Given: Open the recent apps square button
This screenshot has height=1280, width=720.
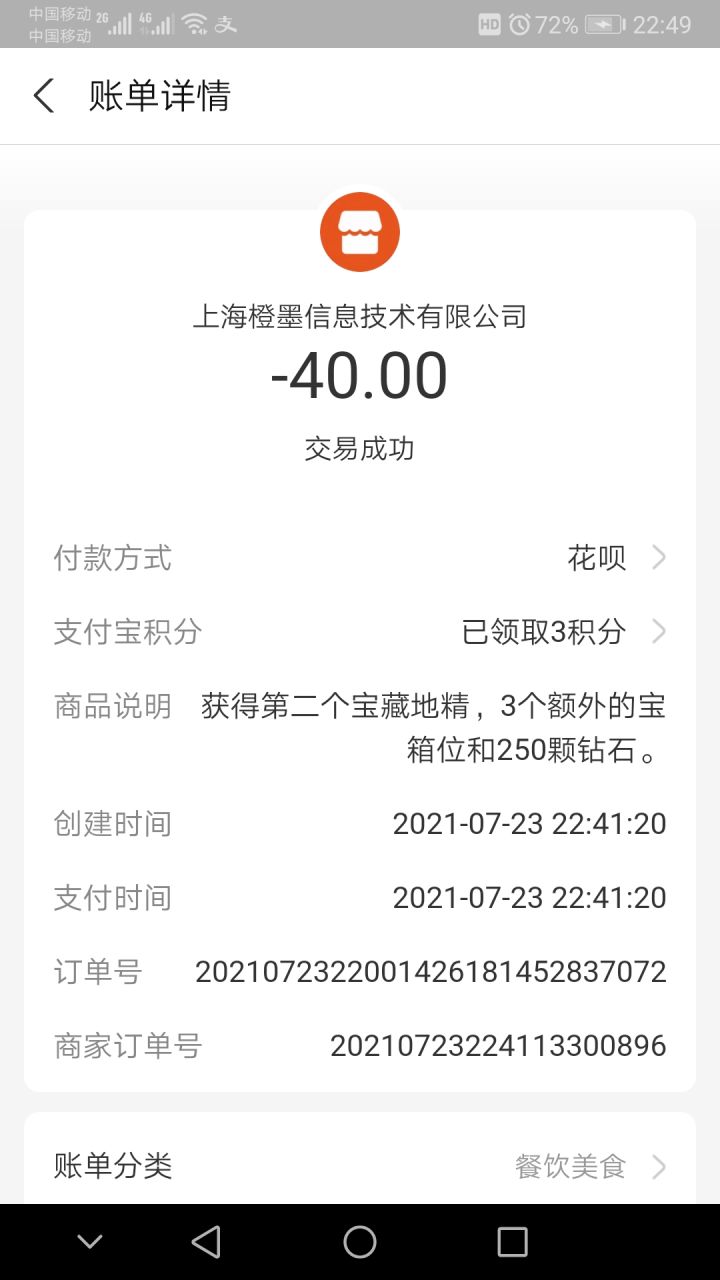Looking at the screenshot, I should 512,1242.
